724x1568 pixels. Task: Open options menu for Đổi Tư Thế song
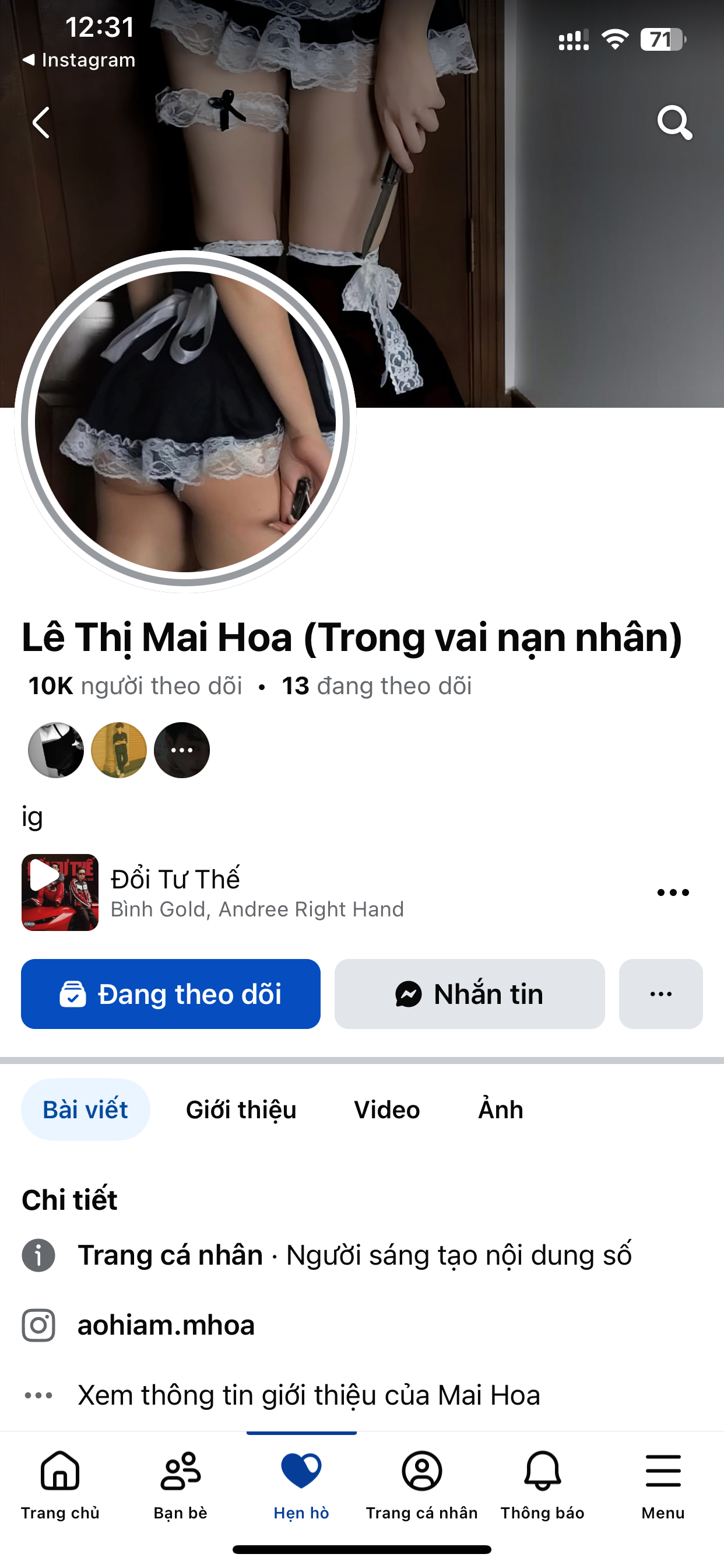(x=673, y=892)
